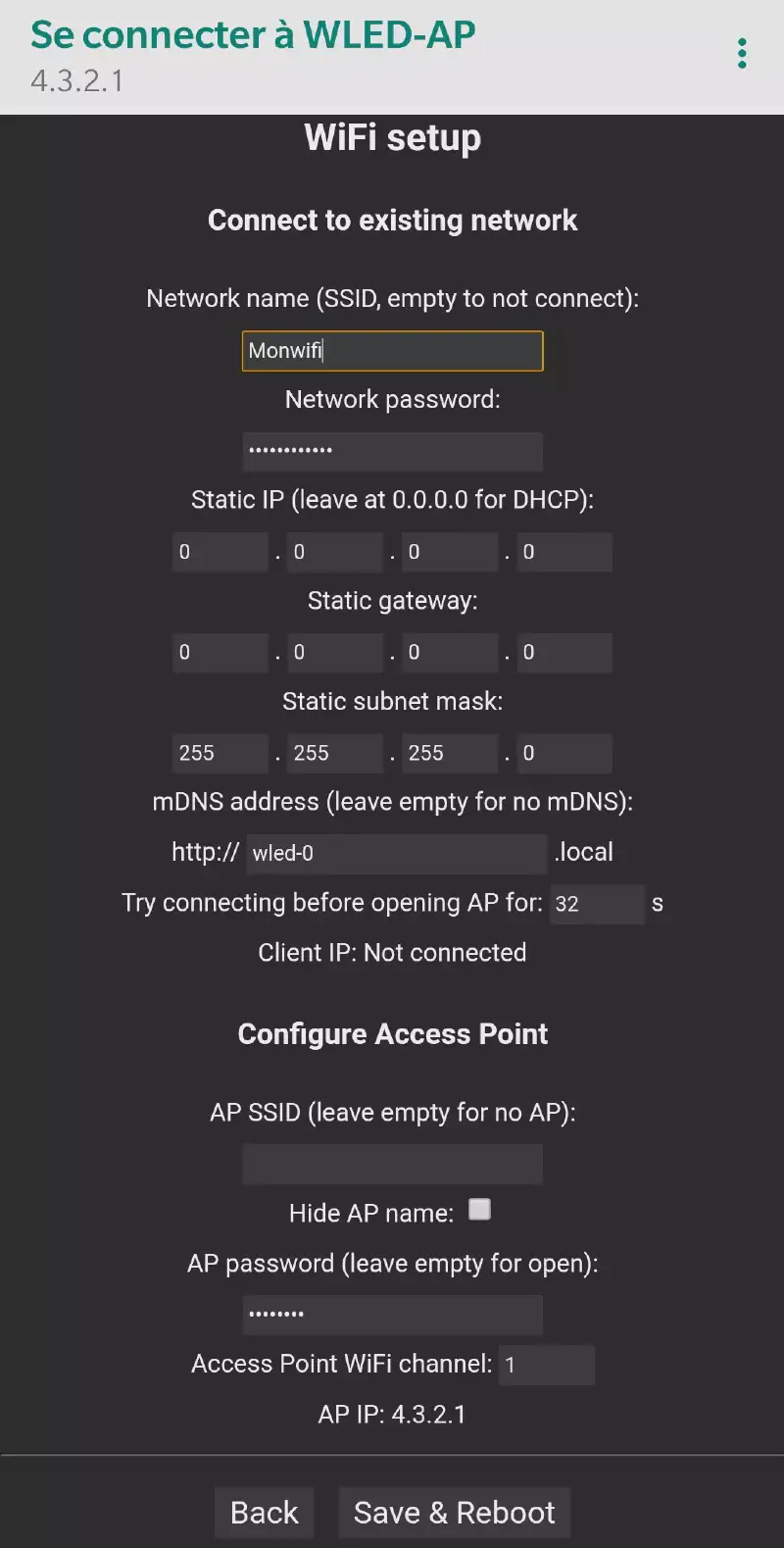Select the connection timeout field showing 32
The image size is (784, 1548).
click(598, 904)
